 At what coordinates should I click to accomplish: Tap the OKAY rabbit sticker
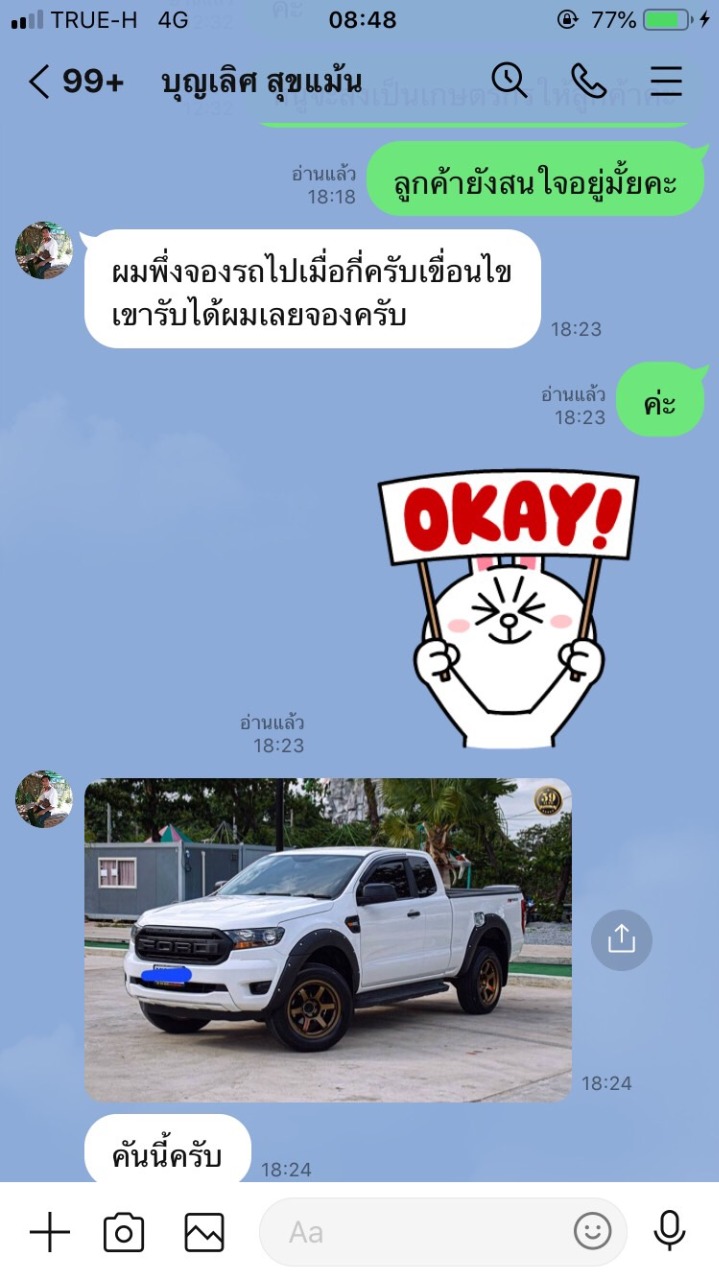click(508, 610)
